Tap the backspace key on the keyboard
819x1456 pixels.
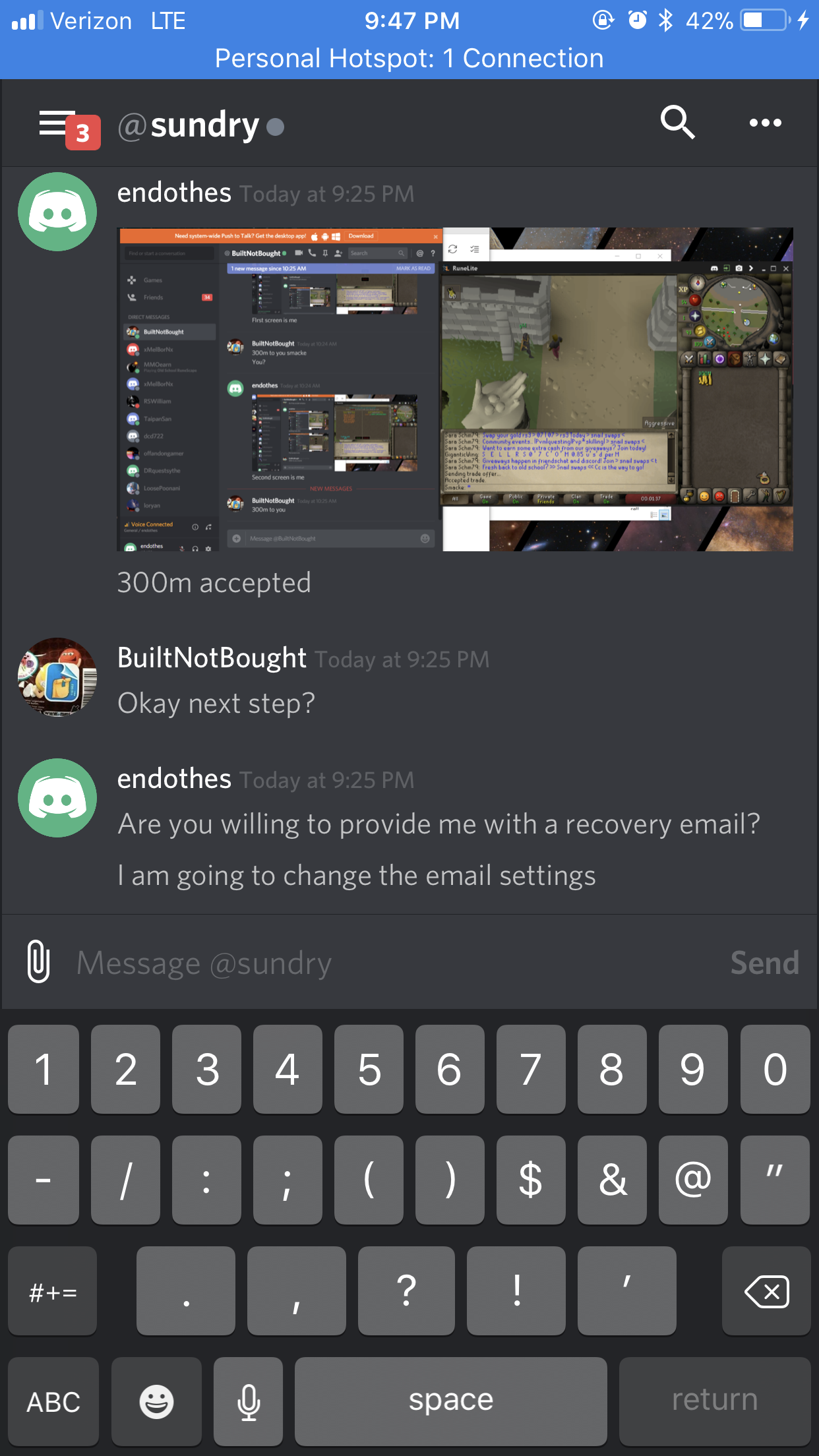pos(766,1291)
